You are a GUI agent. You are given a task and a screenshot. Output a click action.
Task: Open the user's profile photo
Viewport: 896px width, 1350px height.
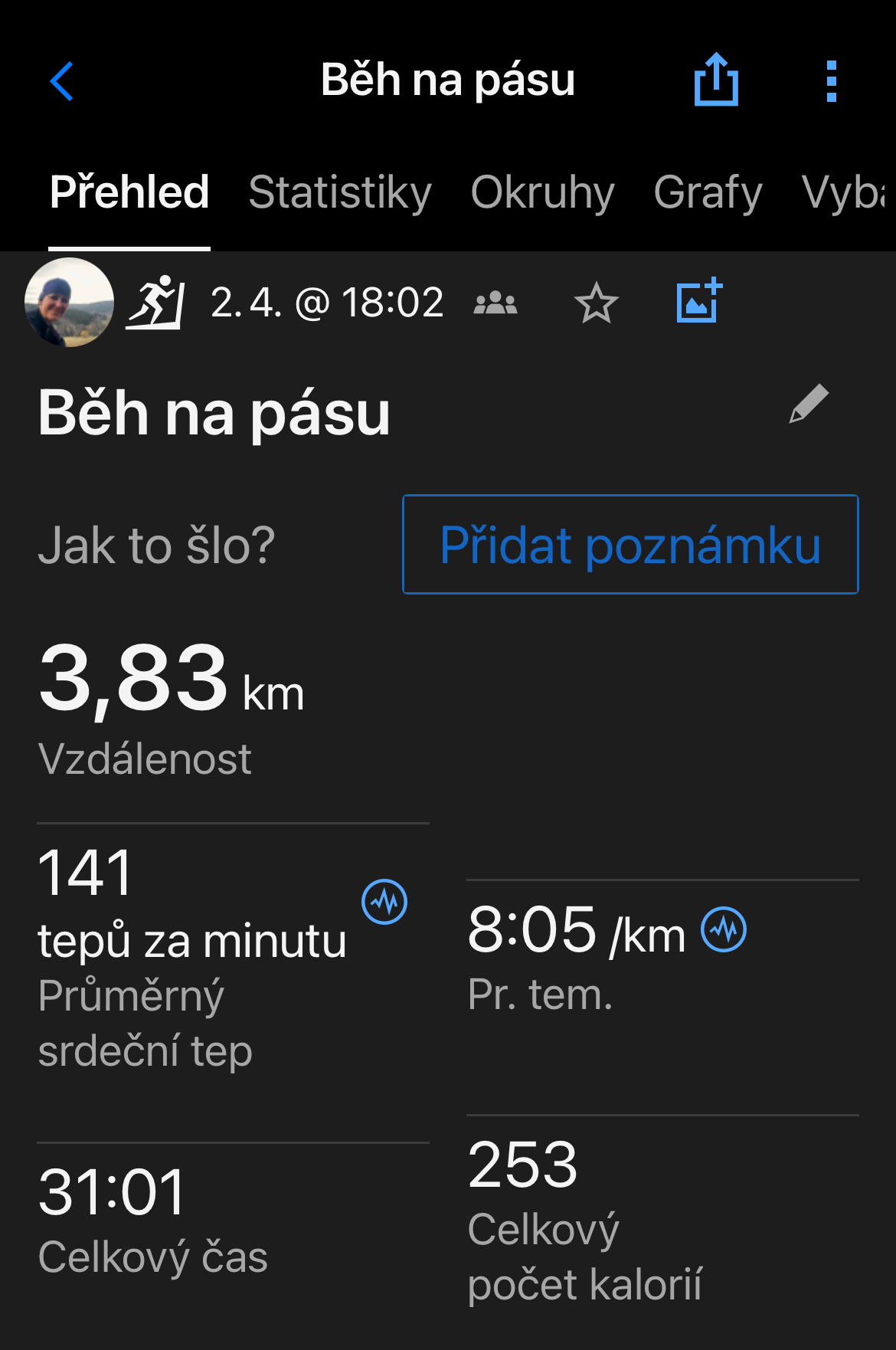pyautogui.click(x=69, y=303)
